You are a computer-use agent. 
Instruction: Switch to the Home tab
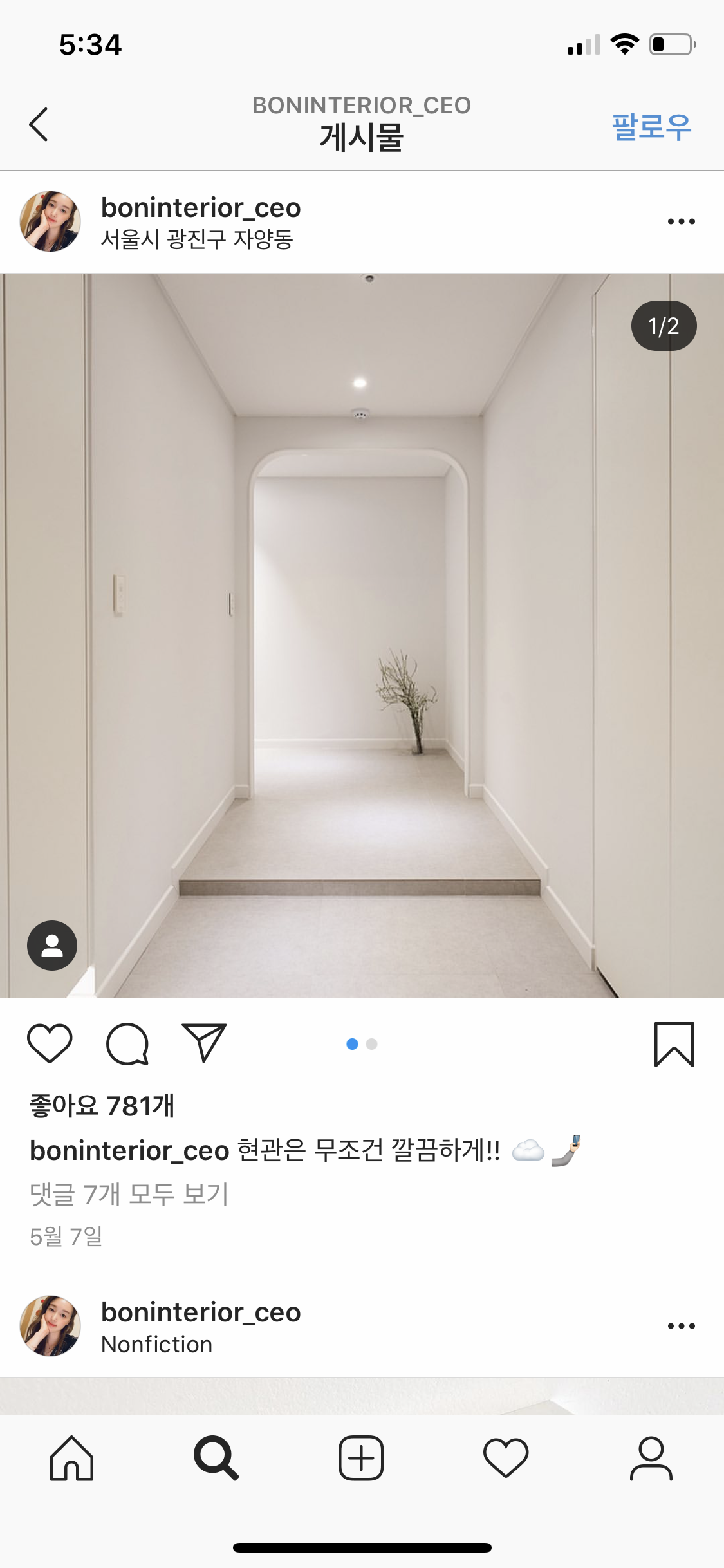(71, 1459)
